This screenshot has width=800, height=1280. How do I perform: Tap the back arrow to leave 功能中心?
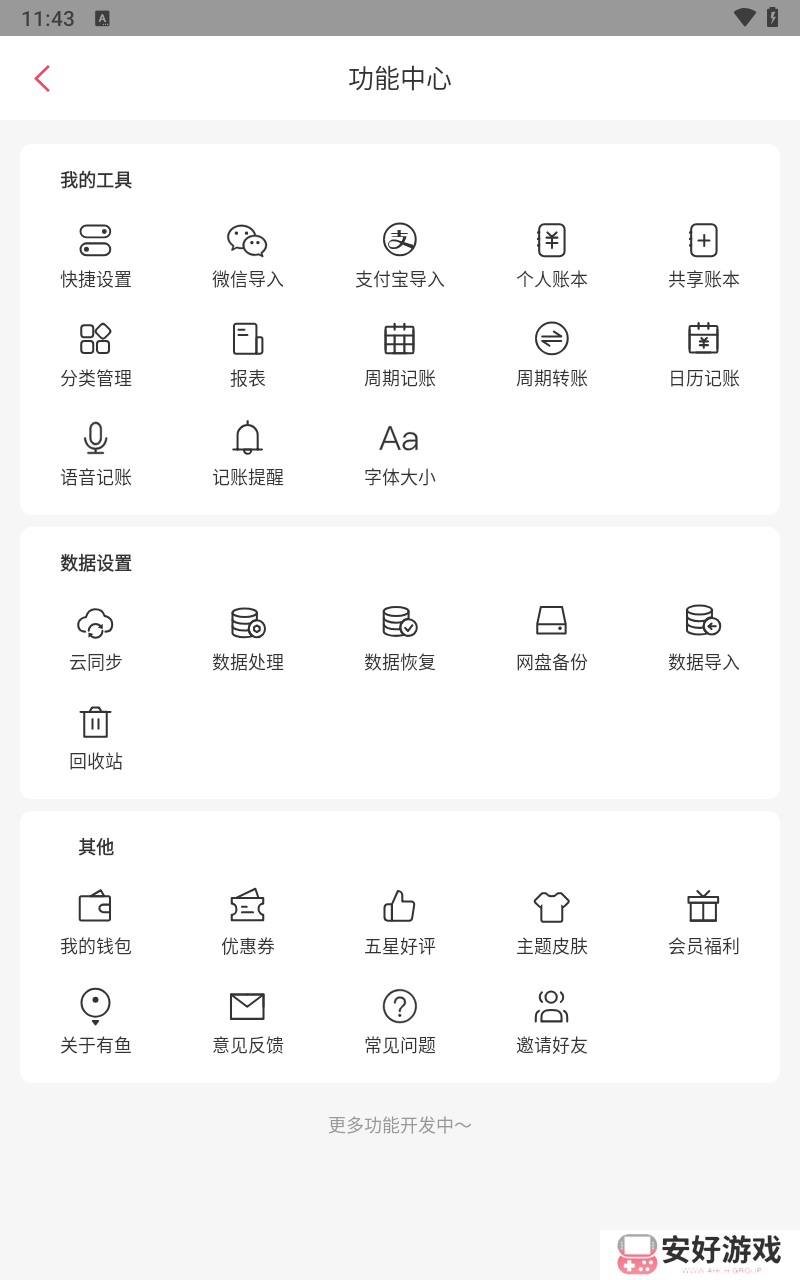(42, 78)
